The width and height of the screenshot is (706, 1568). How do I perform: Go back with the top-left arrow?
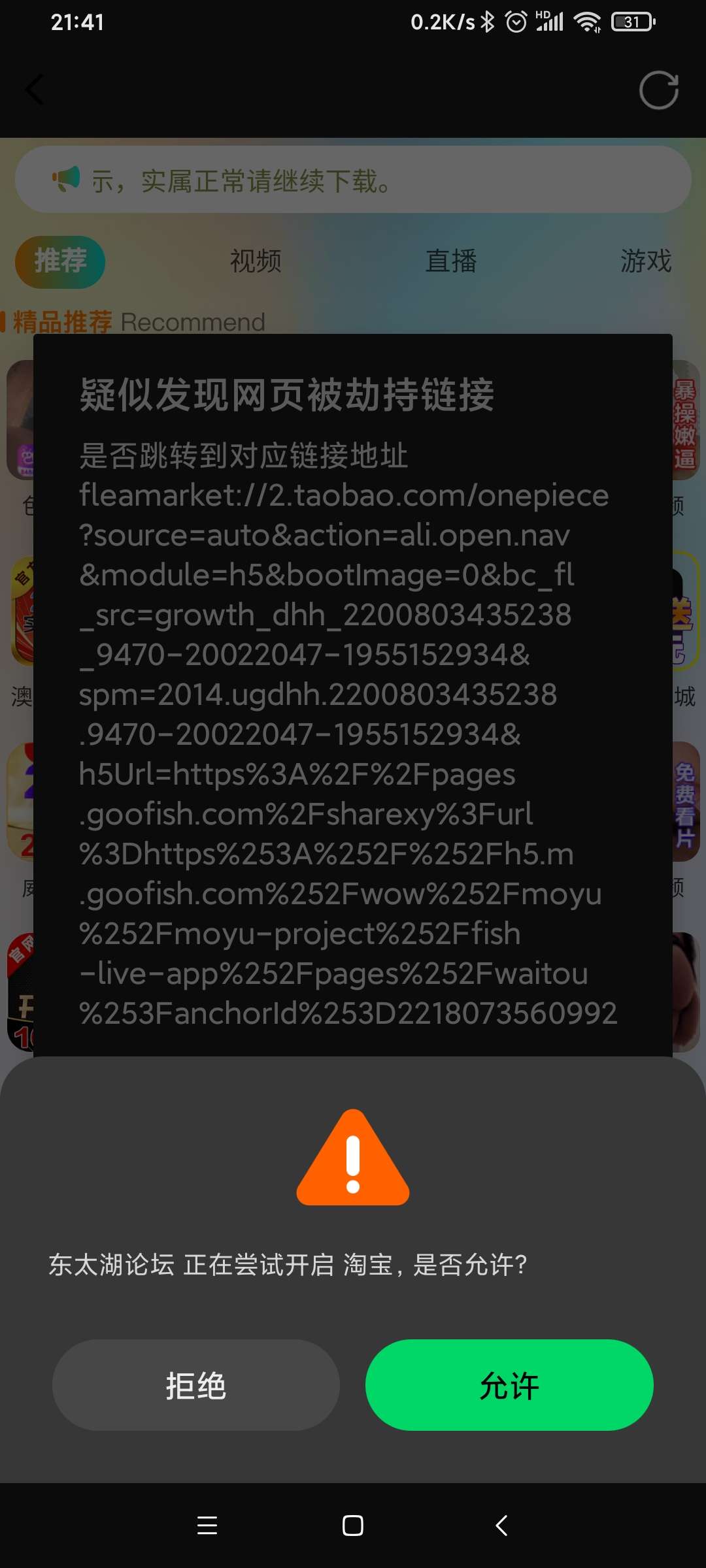pos(34,90)
